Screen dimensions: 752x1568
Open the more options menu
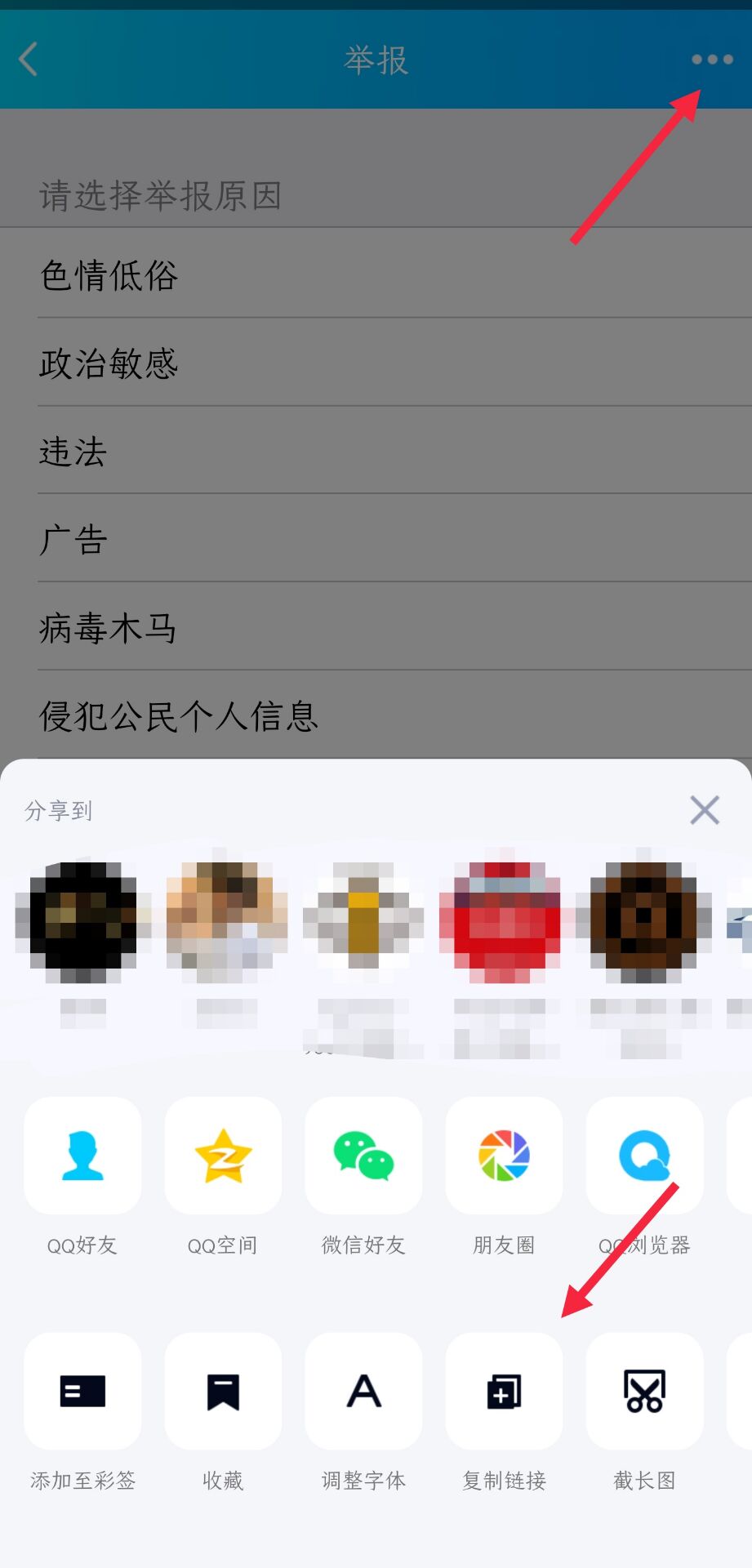[710, 60]
